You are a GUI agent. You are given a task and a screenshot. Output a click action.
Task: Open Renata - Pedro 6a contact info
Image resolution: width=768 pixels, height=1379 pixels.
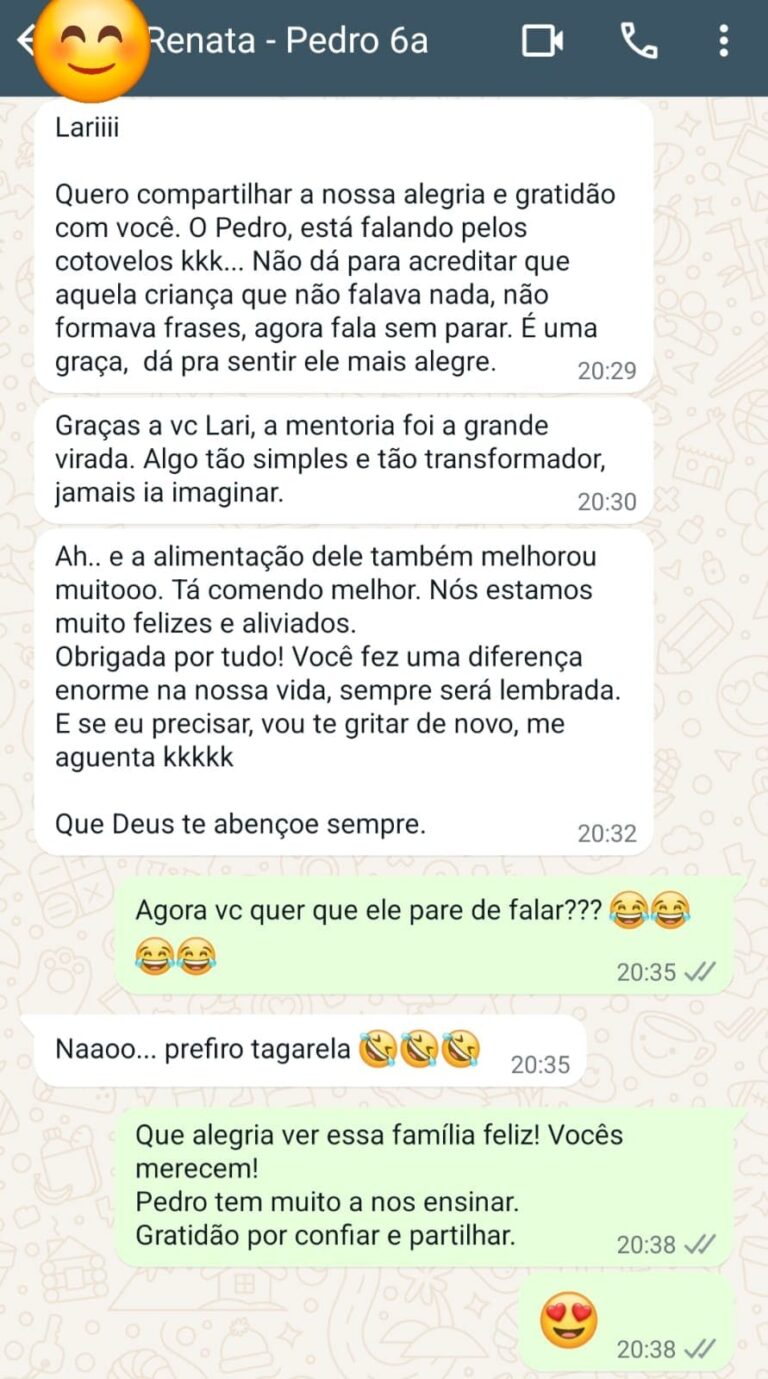pos(288,41)
